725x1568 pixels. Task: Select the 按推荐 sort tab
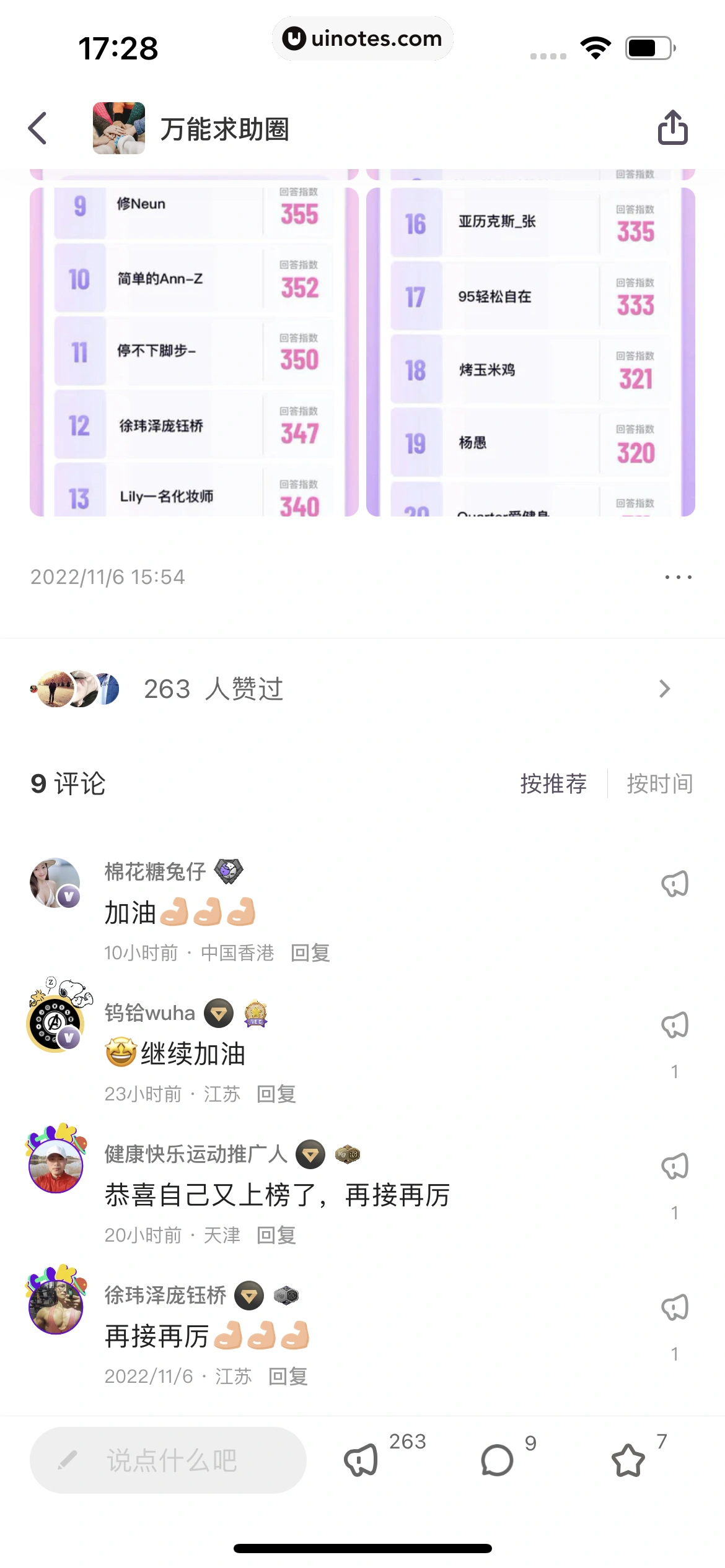(x=553, y=783)
